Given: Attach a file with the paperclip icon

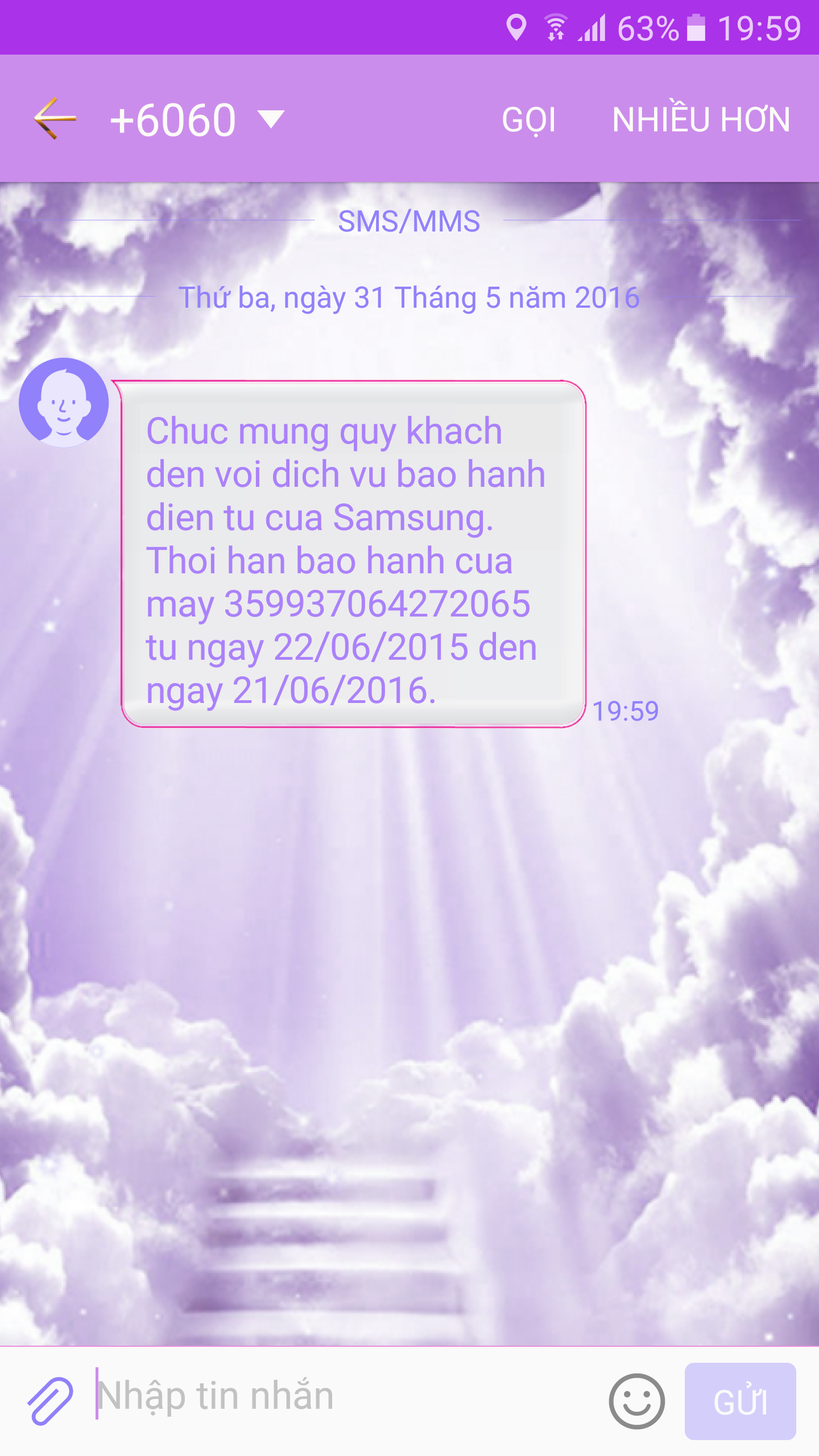Looking at the screenshot, I should (x=51, y=1401).
